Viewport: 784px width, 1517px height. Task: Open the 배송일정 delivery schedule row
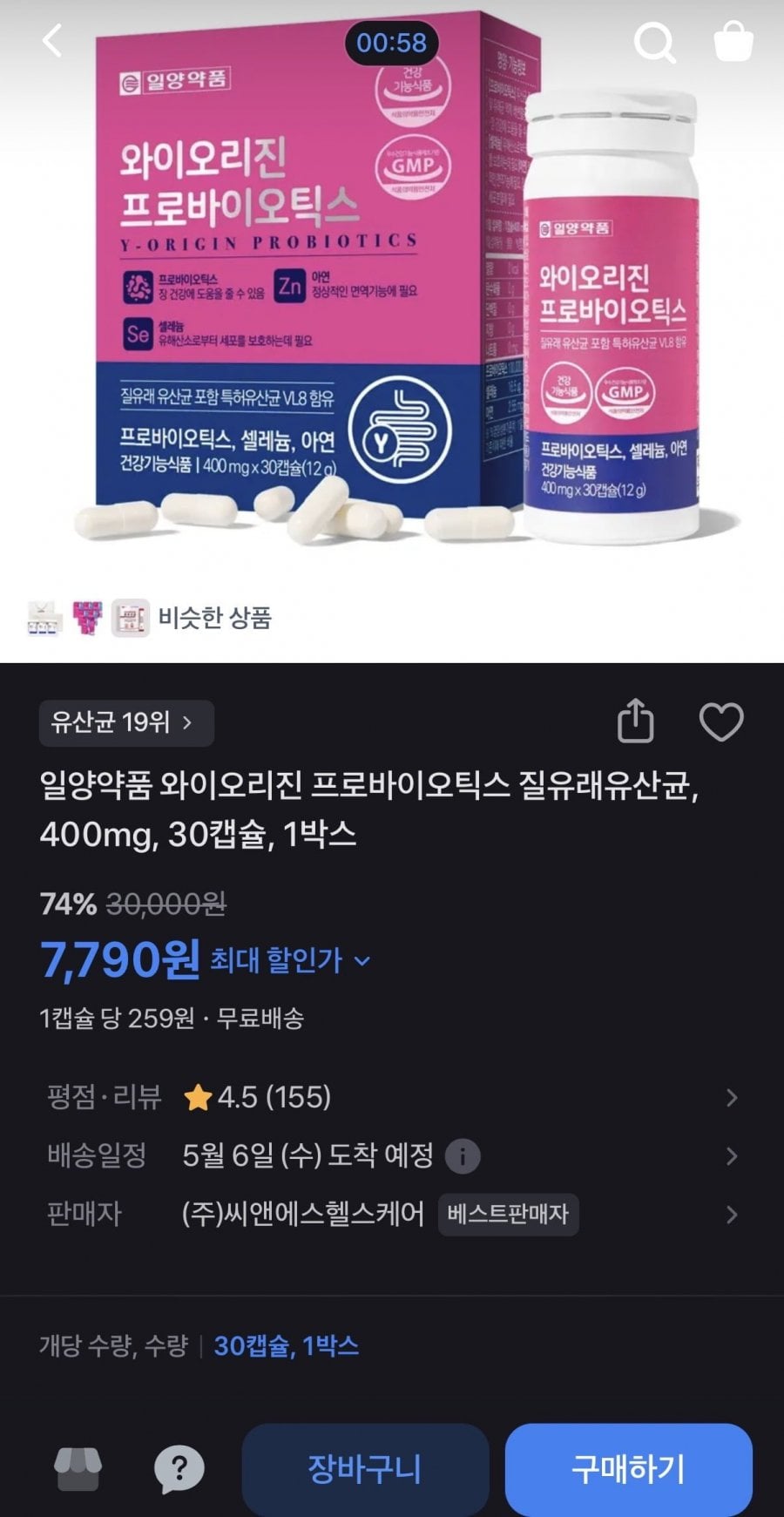tap(392, 1156)
